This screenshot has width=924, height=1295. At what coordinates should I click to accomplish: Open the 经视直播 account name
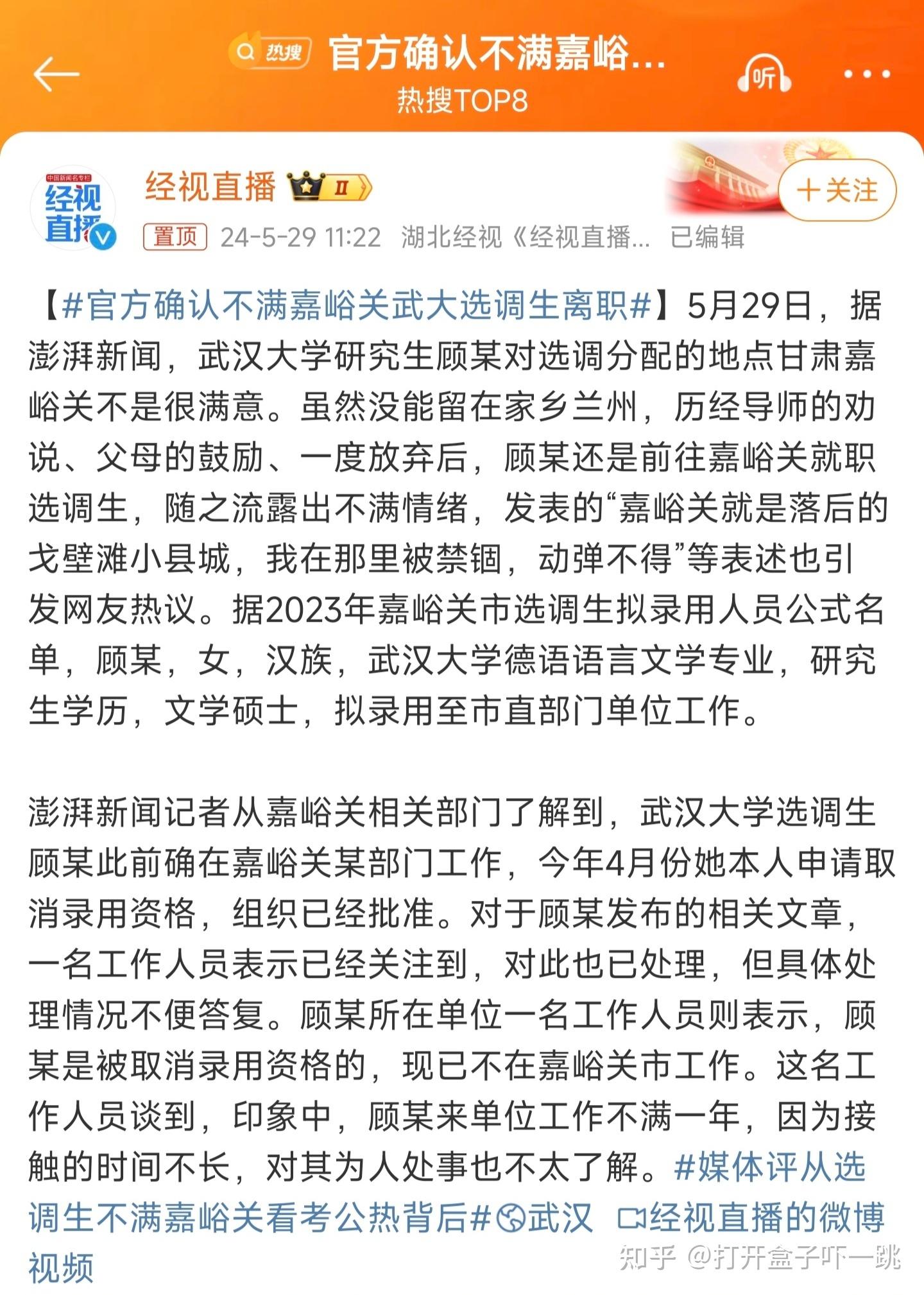pos(210,187)
